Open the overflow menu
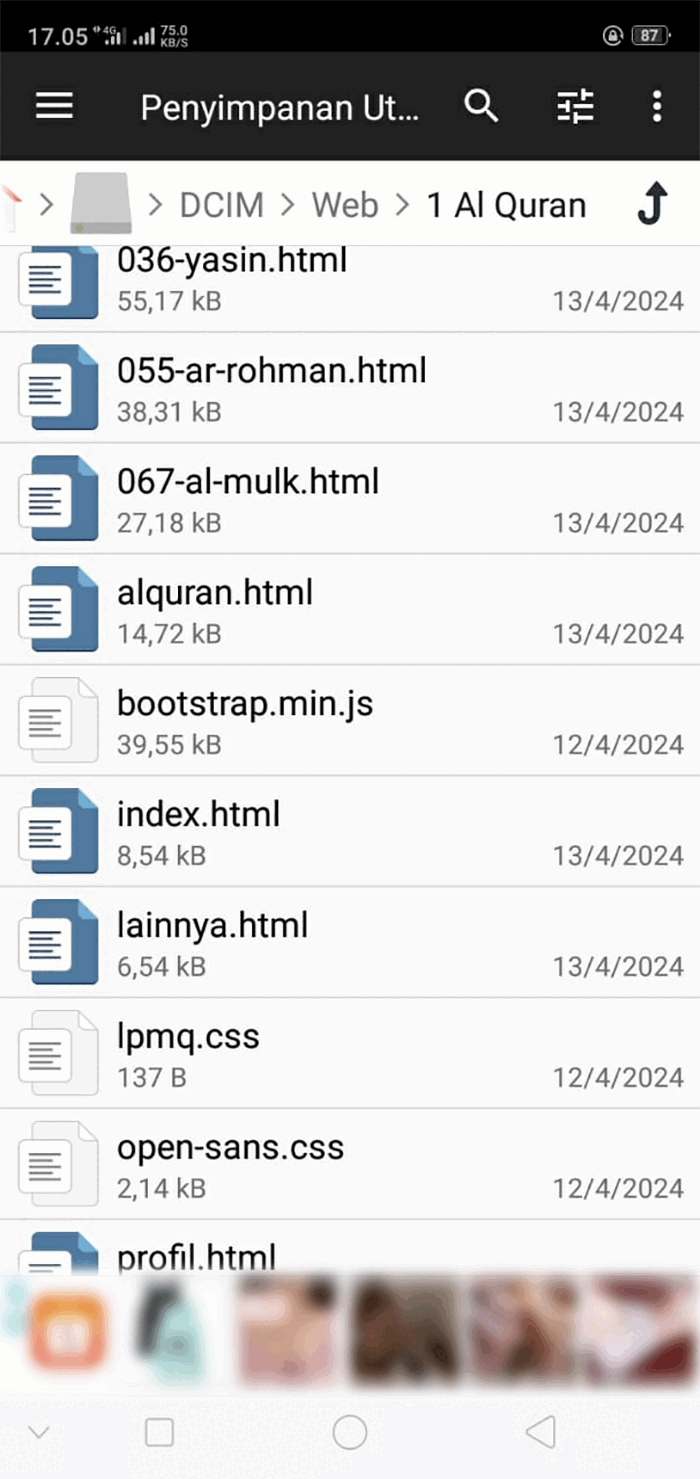Image resolution: width=700 pixels, height=1479 pixels. (x=657, y=106)
